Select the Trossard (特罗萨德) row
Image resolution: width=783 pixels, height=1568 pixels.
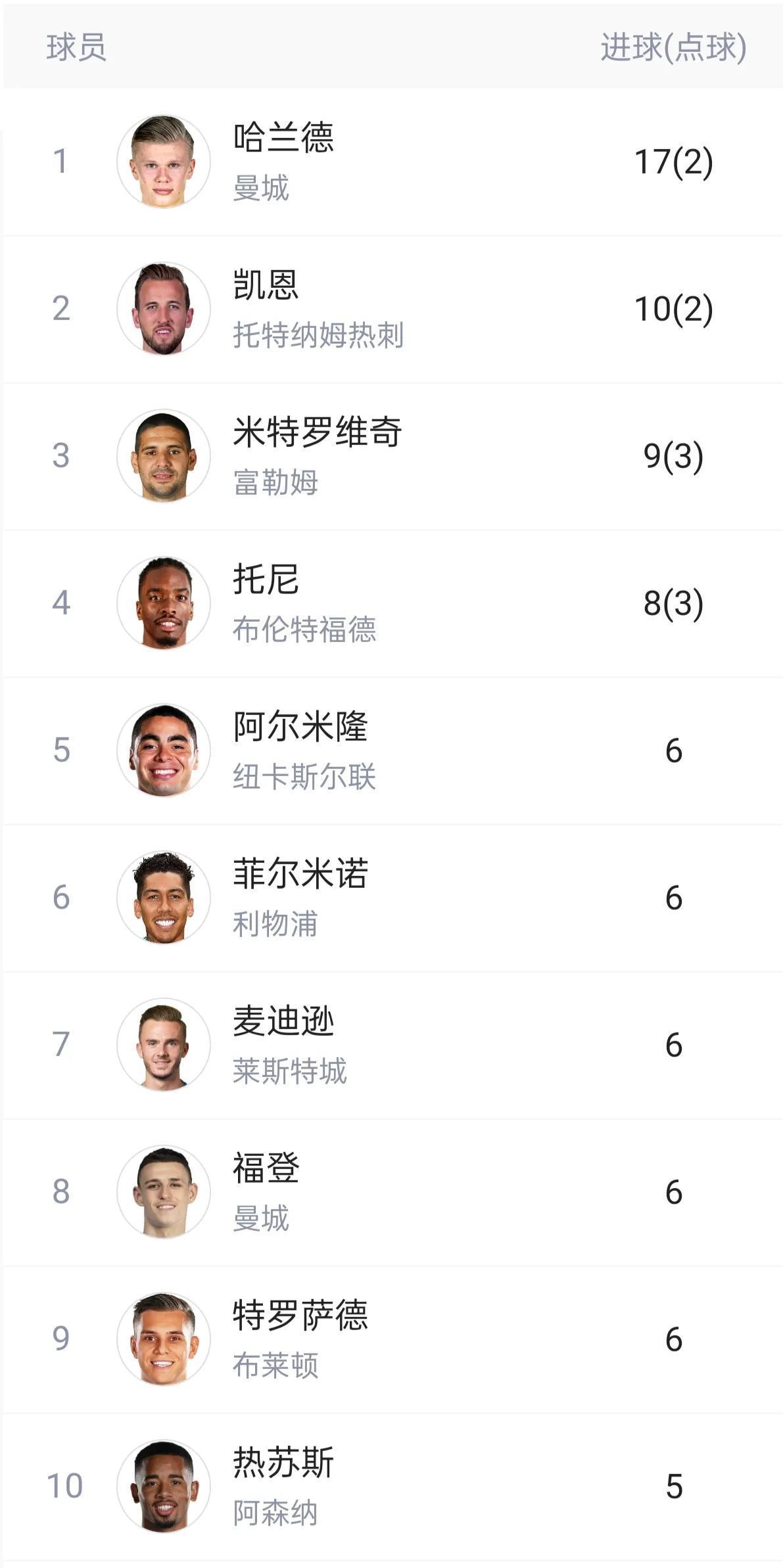(391, 1339)
